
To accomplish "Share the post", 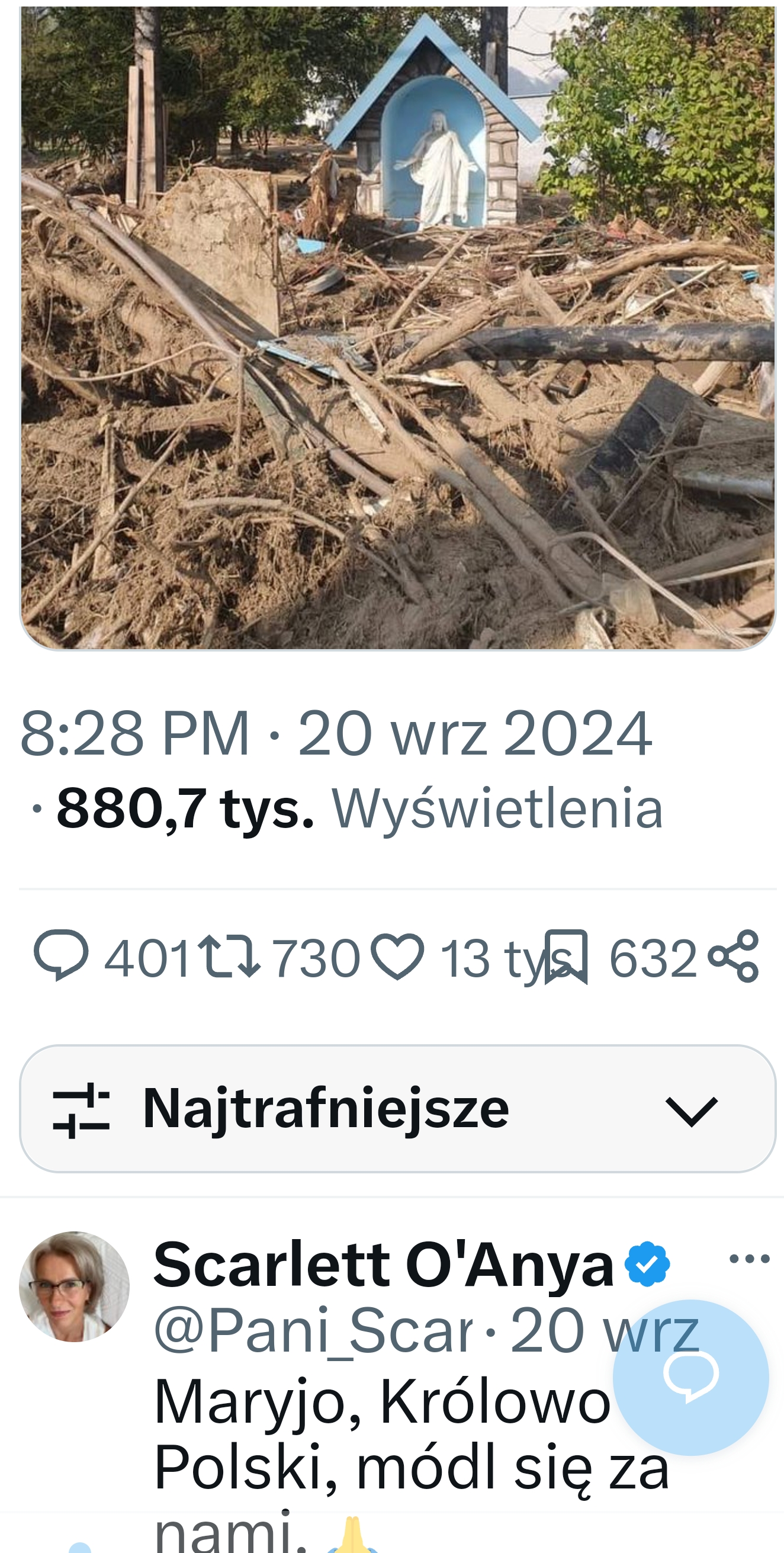I will point(732,957).
